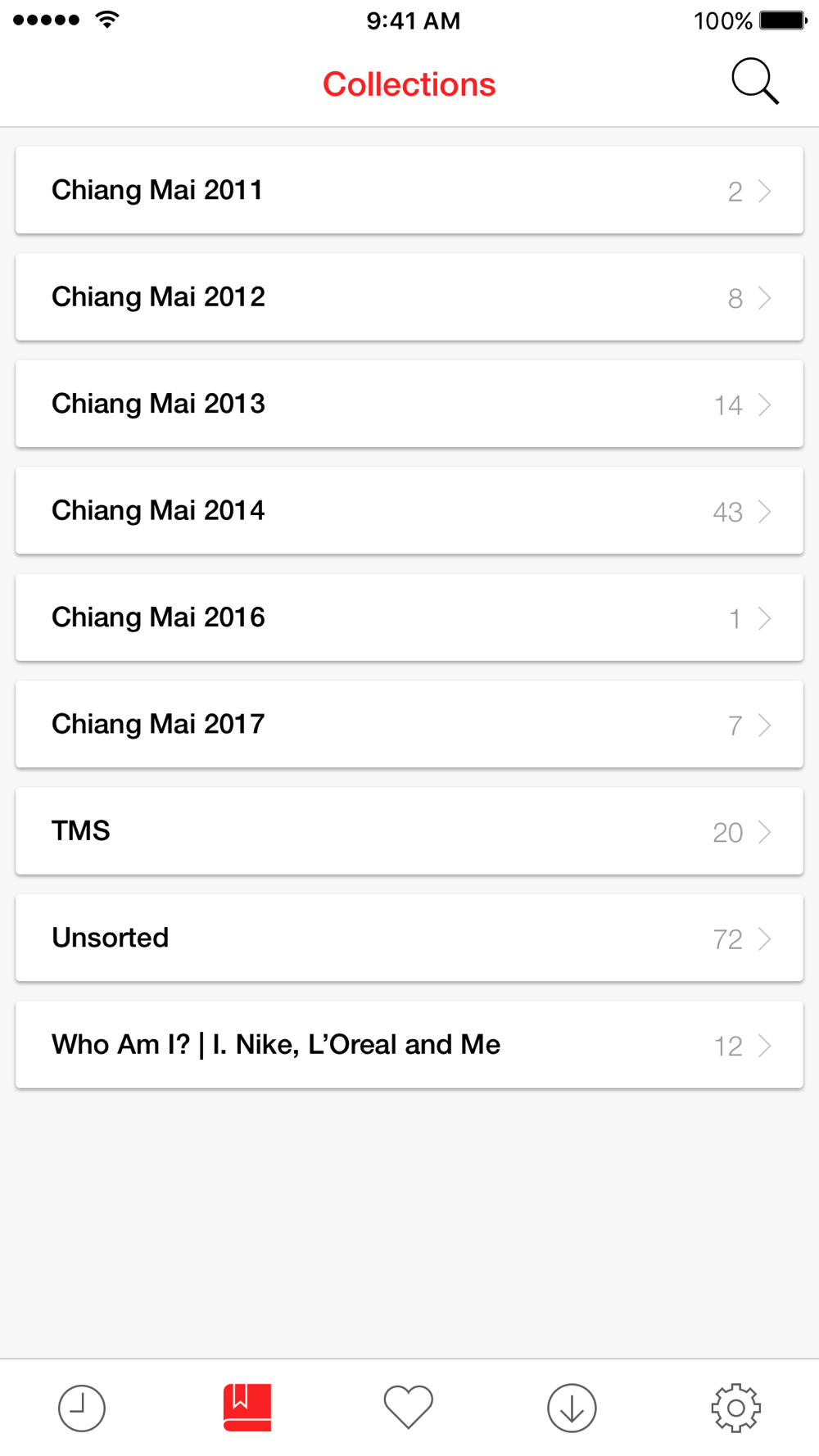This screenshot has height=1456, width=819.
Task: Open the Chiang Mai 2011 collection
Action: [409, 190]
